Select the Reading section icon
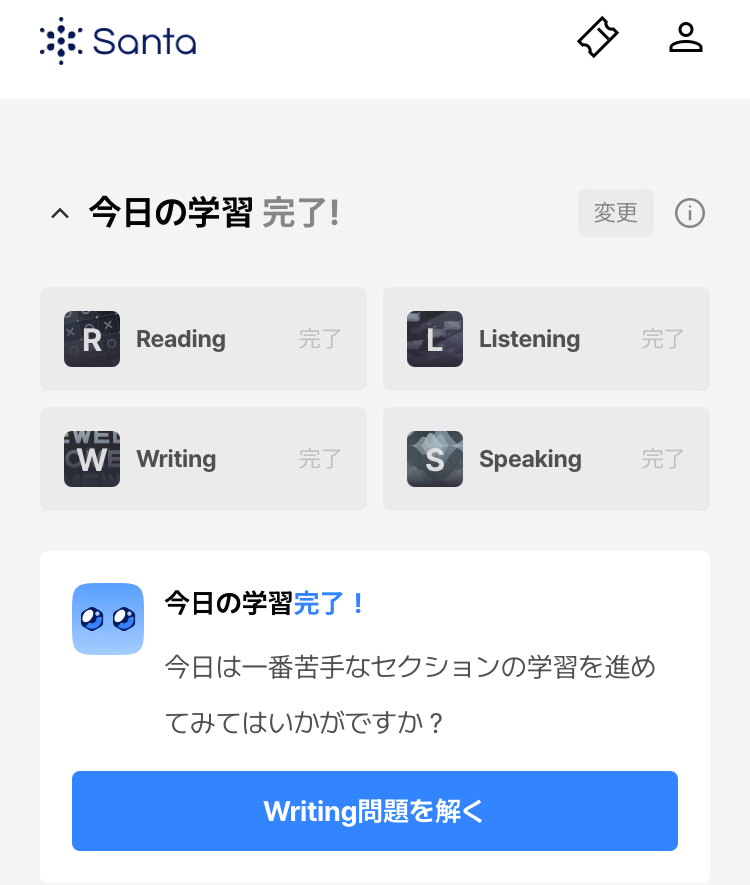The height and width of the screenshot is (885, 750). (92, 339)
